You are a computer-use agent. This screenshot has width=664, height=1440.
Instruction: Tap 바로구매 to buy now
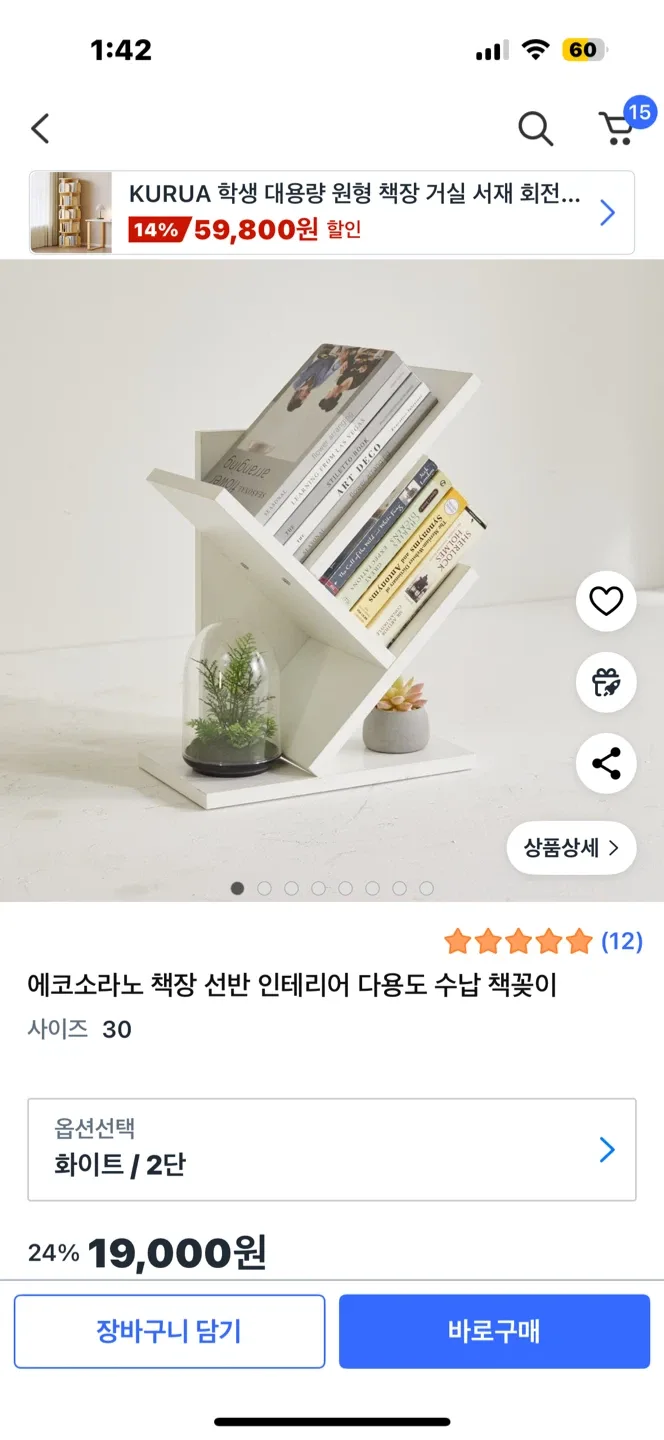494,1331
